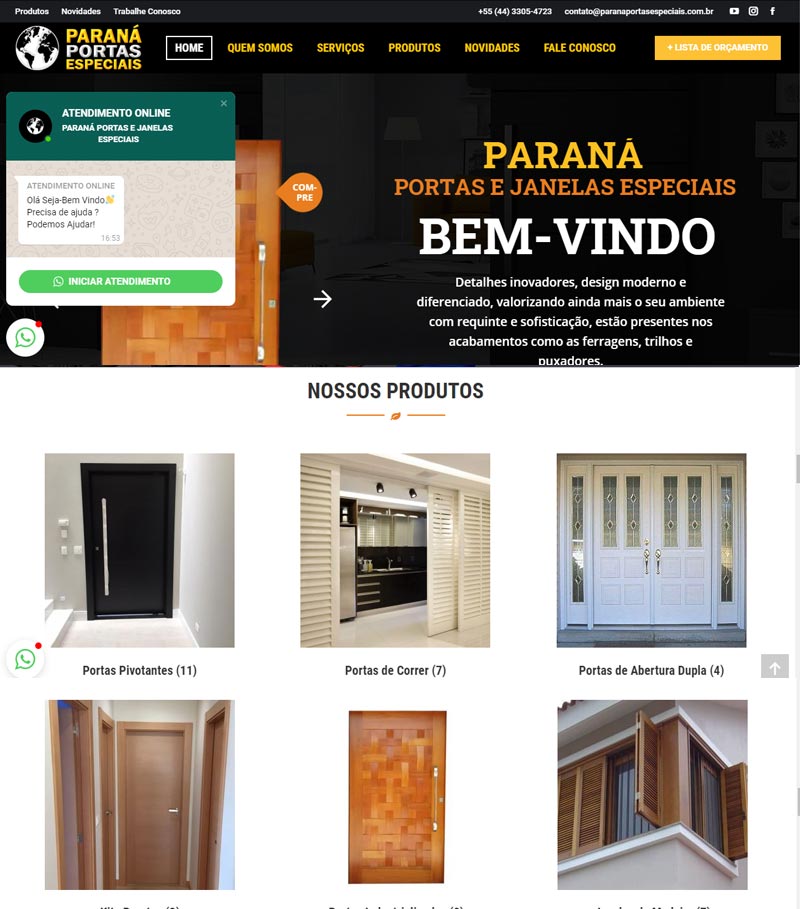The height and width of the screenshot is (909, 800).
Task: Open the Serviços menu item
Action: click(x=340, y=48)
